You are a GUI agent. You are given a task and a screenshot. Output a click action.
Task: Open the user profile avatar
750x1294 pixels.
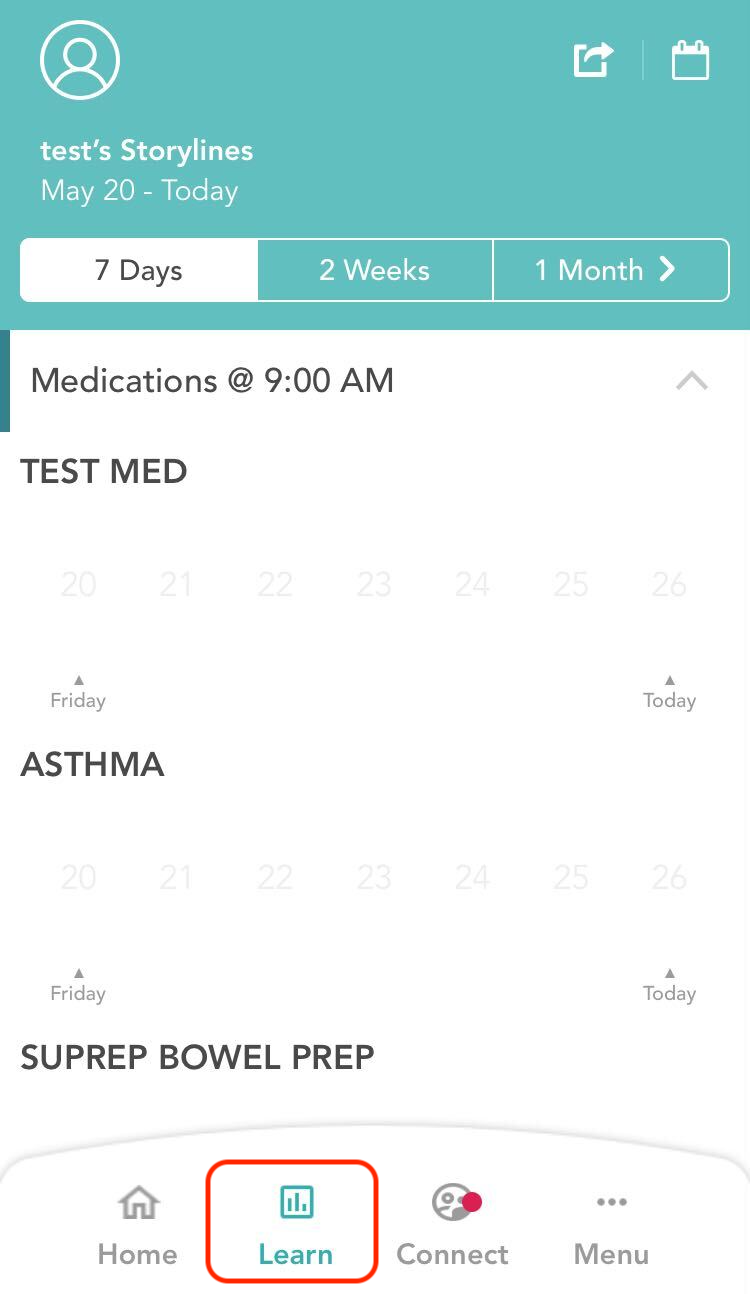point(80,60)
